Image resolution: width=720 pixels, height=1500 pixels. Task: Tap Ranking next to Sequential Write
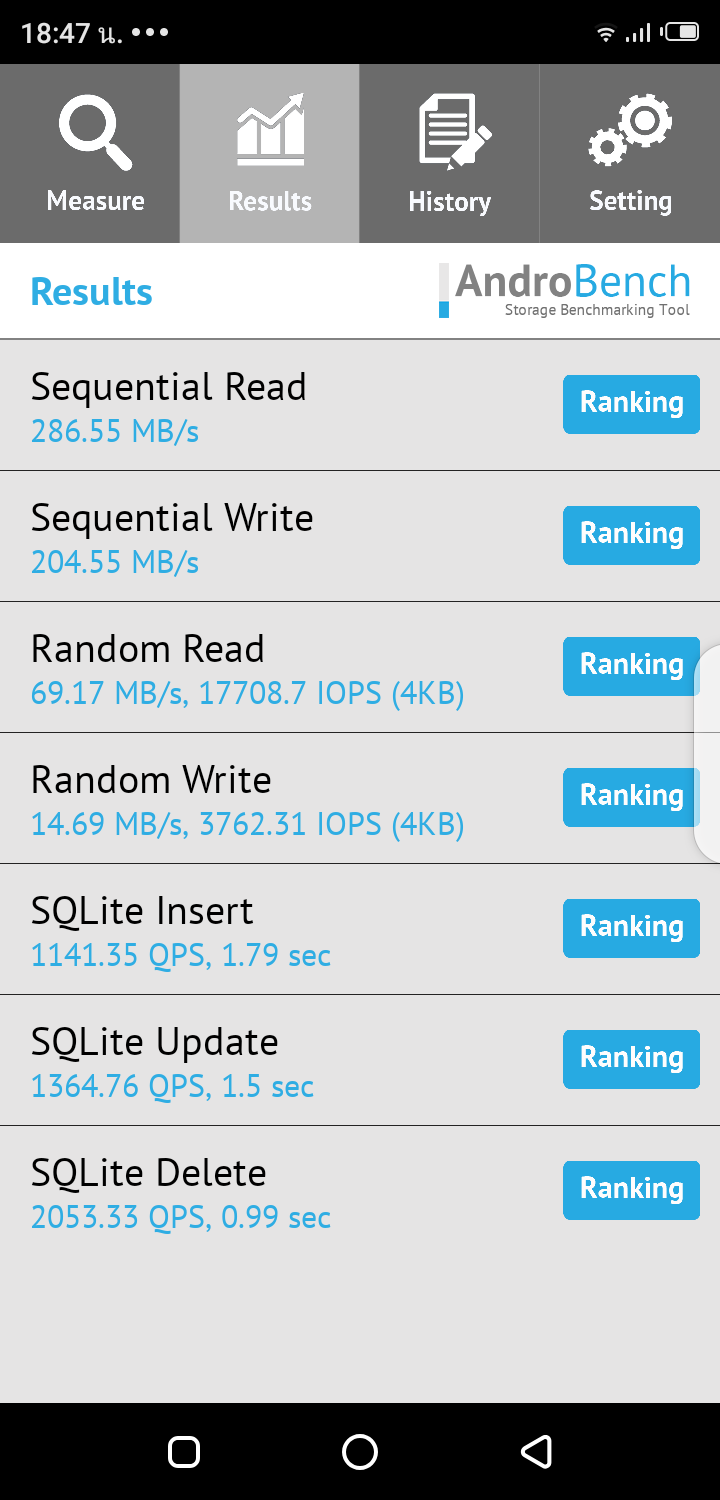631,535
